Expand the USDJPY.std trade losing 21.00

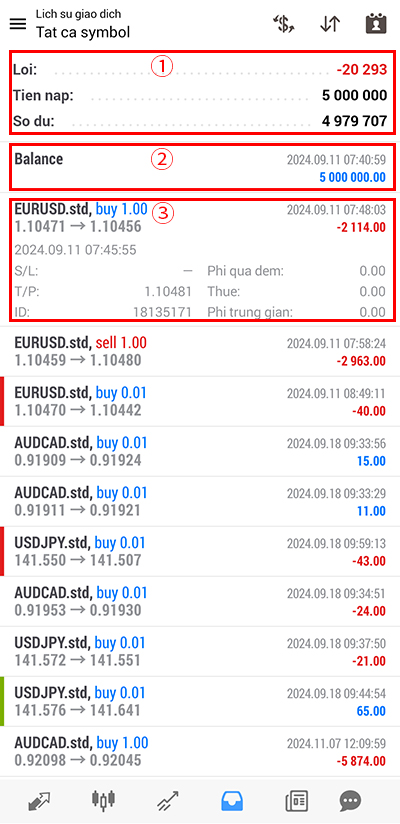[200, 651]
